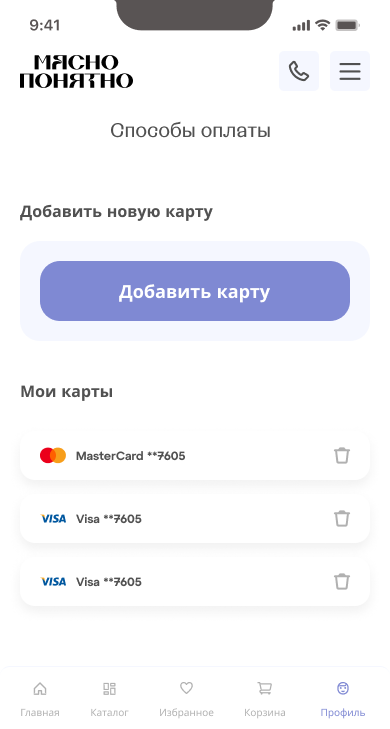Tap the Добавить карту button
Screen dimensions: 390x729
pyautogui.click(x=195, y=291)
